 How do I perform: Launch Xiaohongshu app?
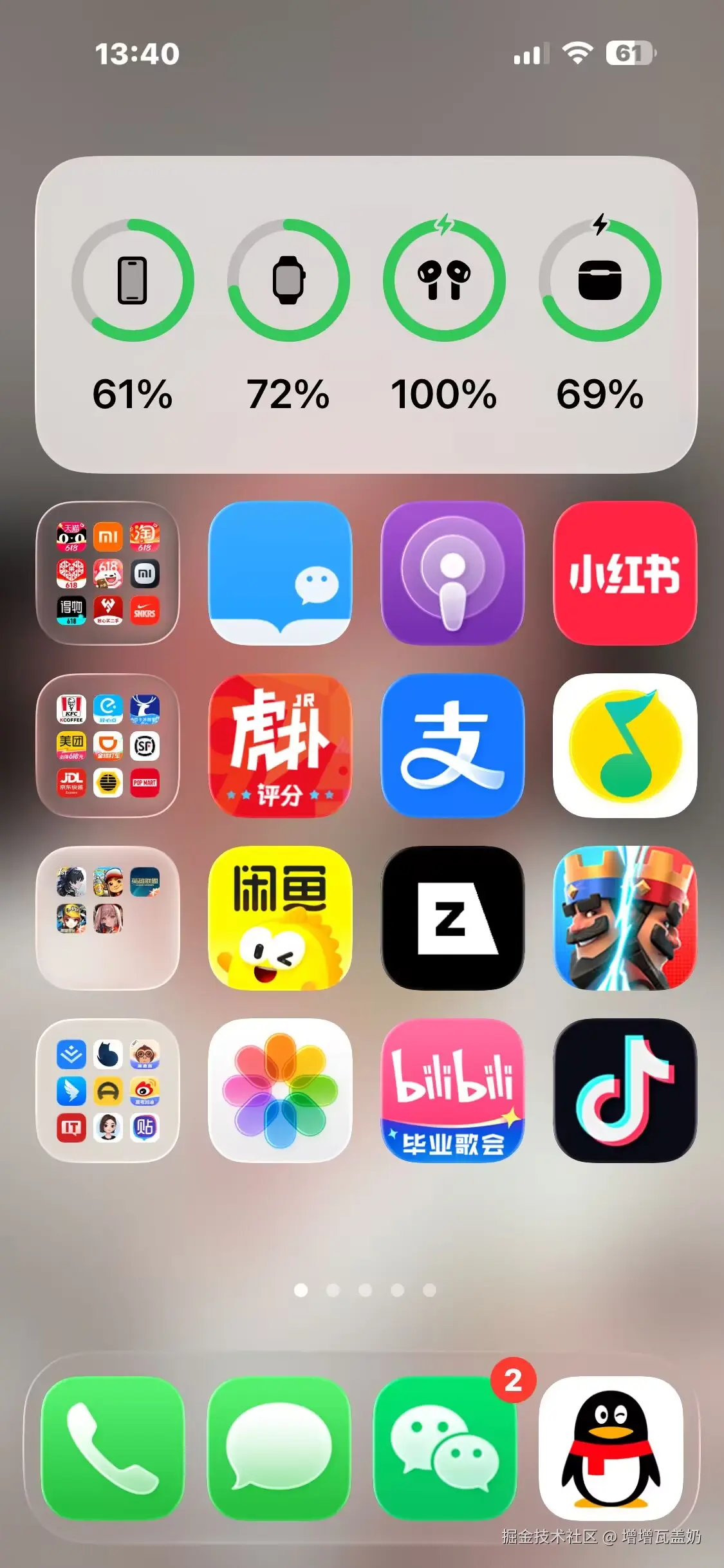[x=624, y=573]
